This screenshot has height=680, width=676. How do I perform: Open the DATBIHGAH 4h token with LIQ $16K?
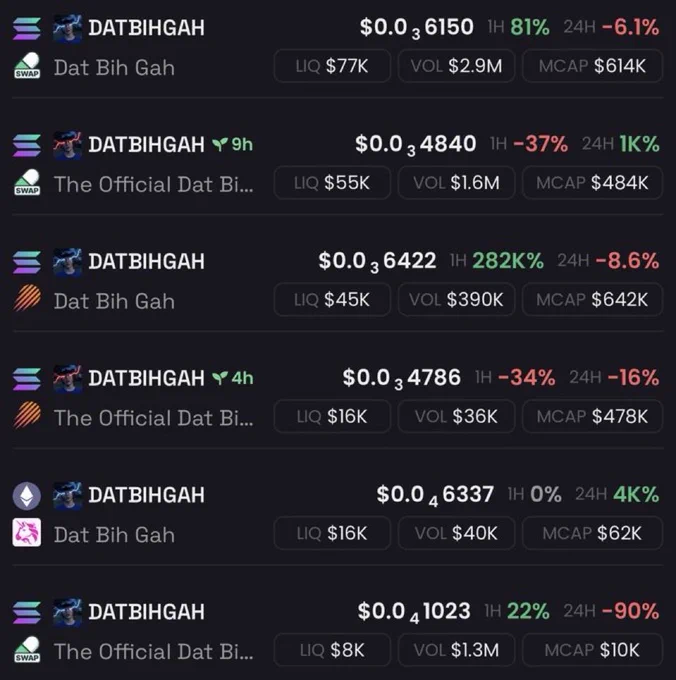[338, 398]
